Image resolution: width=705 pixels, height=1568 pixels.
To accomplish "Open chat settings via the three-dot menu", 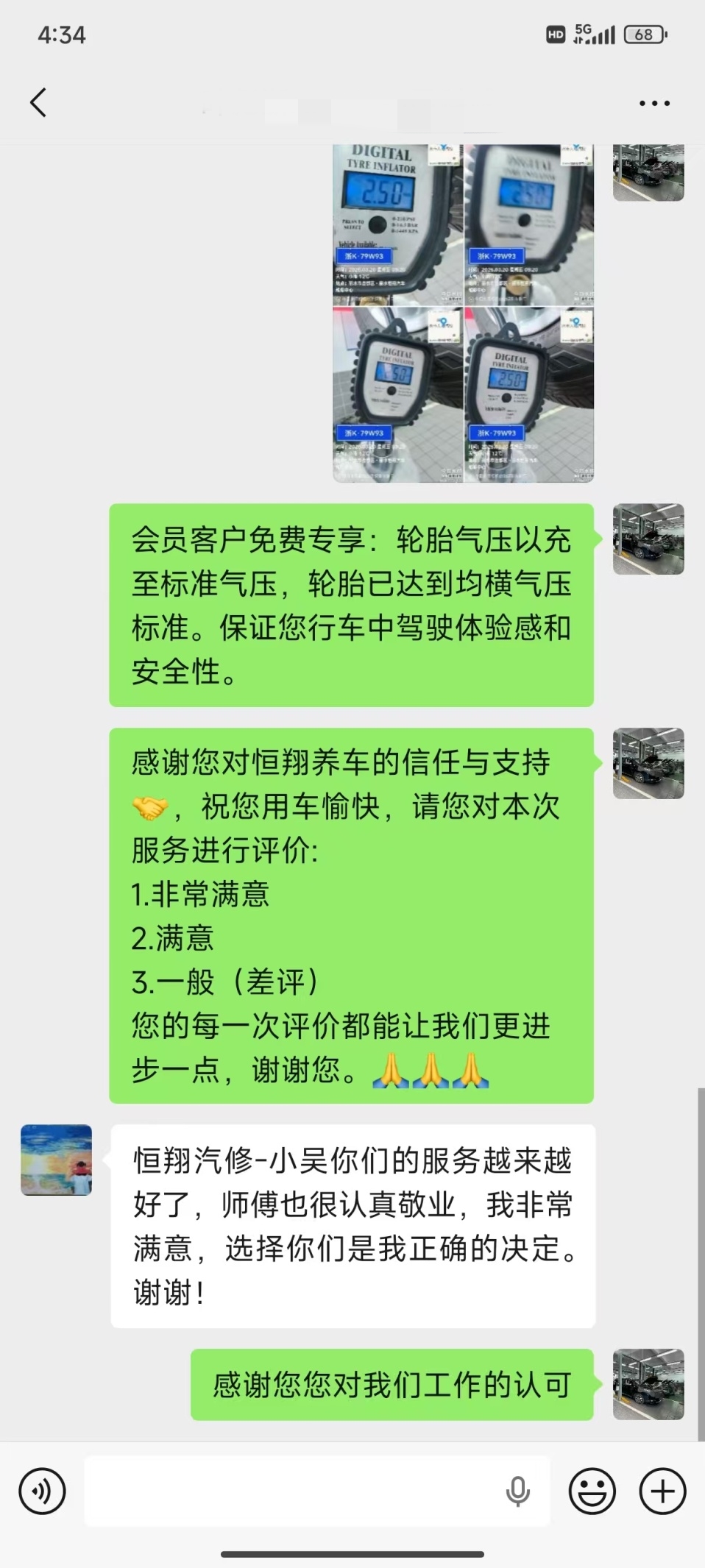I will click(653, 103).
